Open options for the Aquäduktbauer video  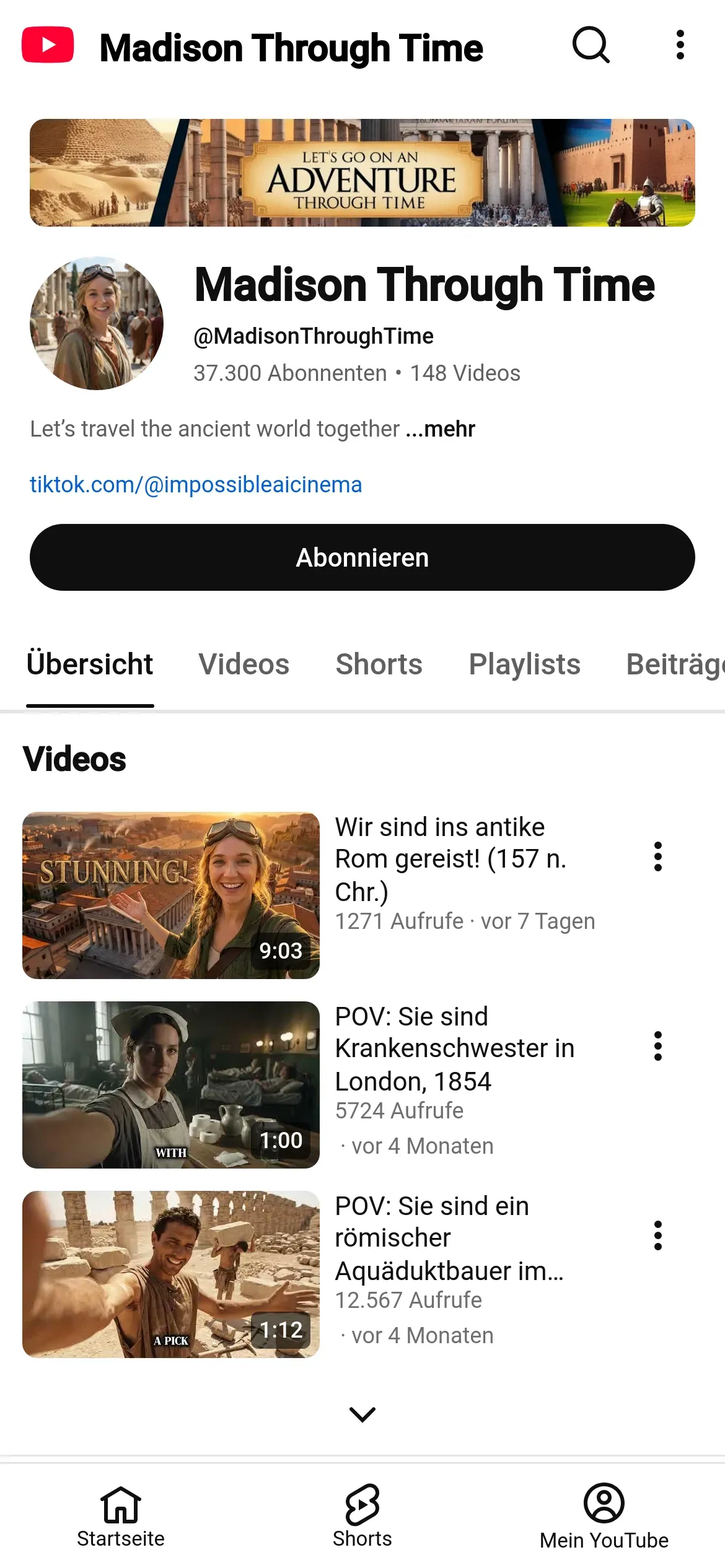(x=658, y=1235)
